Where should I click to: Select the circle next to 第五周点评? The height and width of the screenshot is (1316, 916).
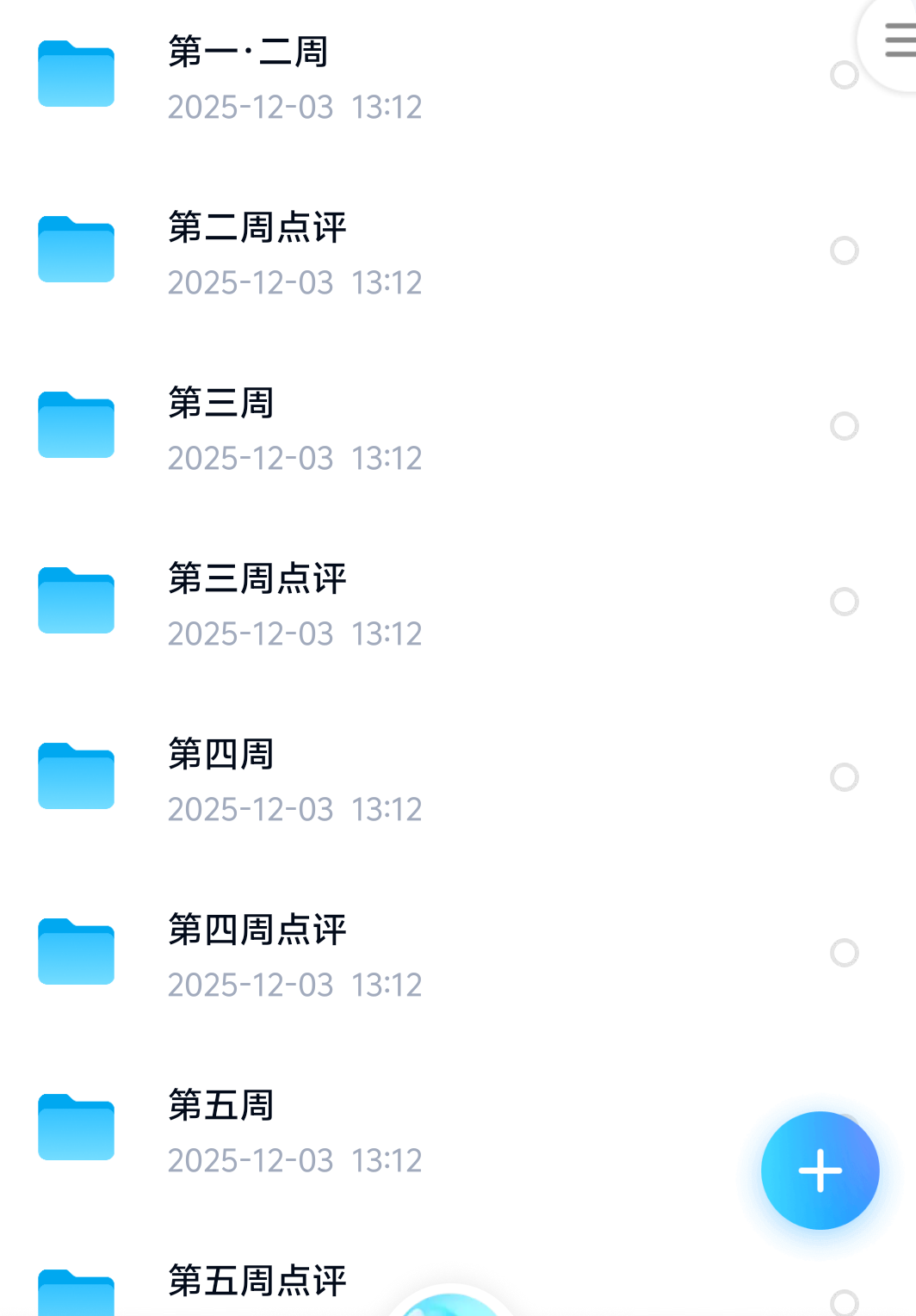click(845, 1302)
